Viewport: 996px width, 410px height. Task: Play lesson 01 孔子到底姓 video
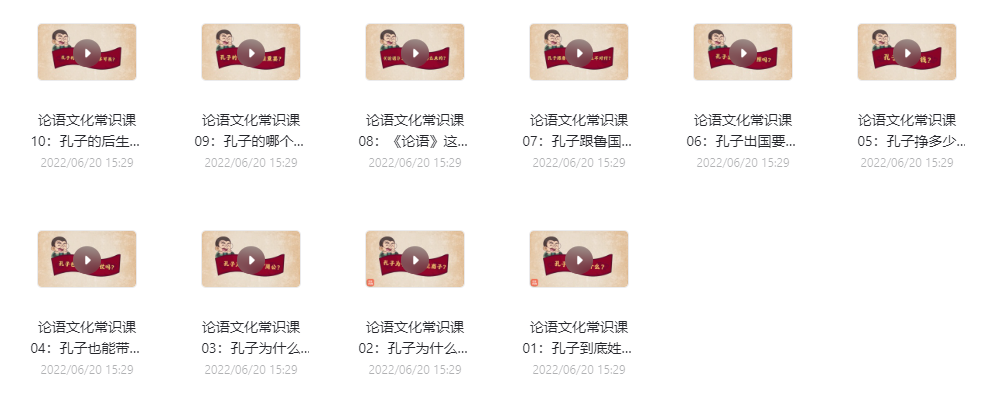pyautogui.click(x=579, y=260)
